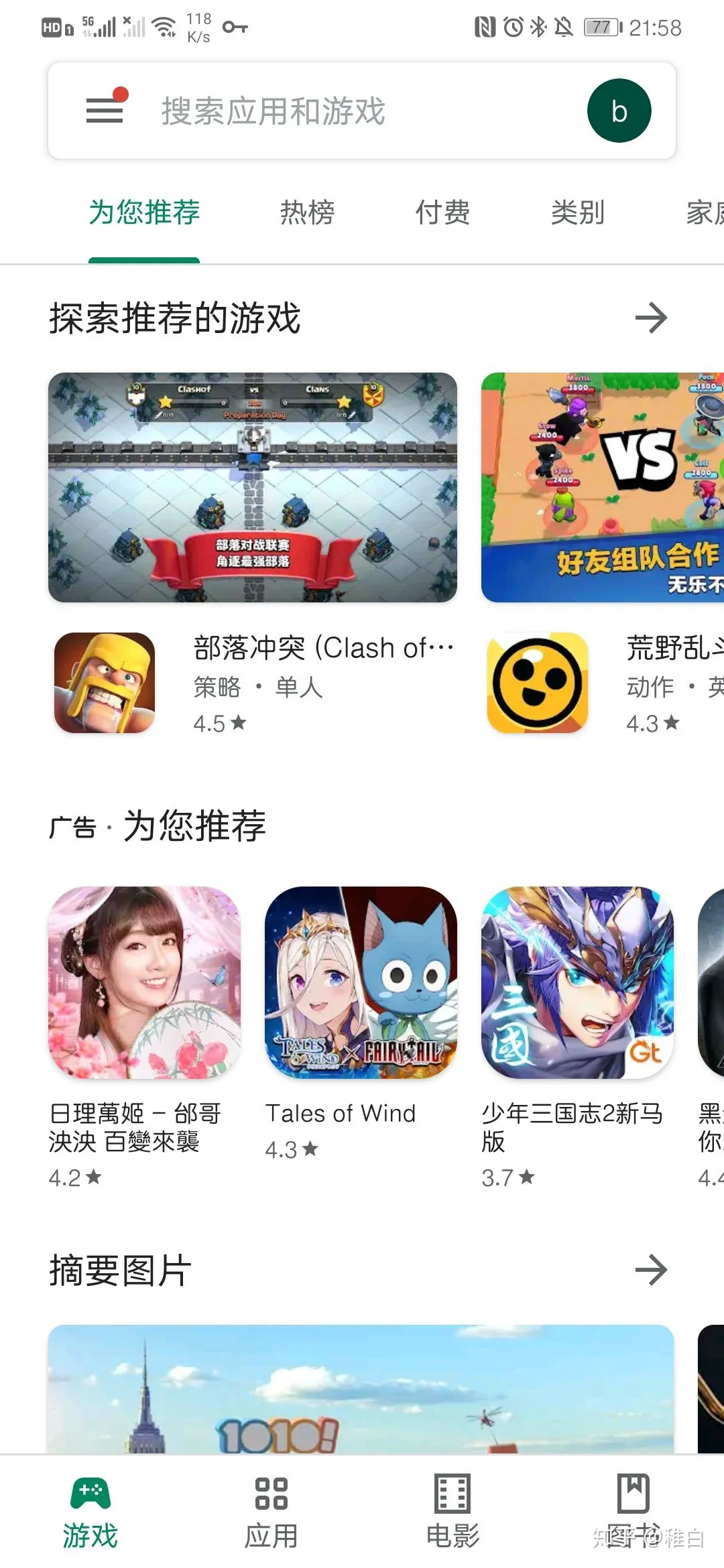Tap the search apps and games field

tap(335, 111)
